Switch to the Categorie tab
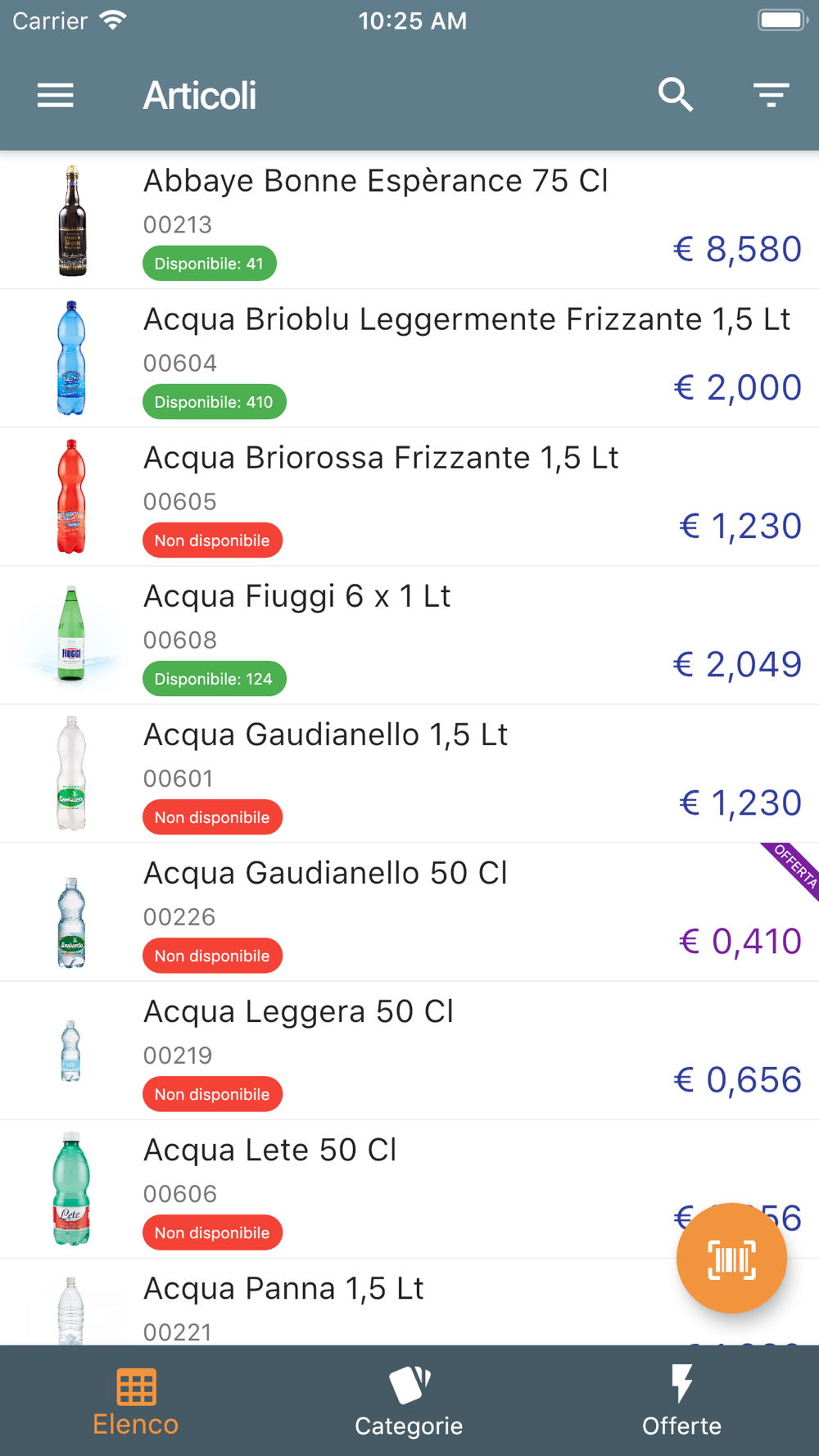 tap(409, 1400)
